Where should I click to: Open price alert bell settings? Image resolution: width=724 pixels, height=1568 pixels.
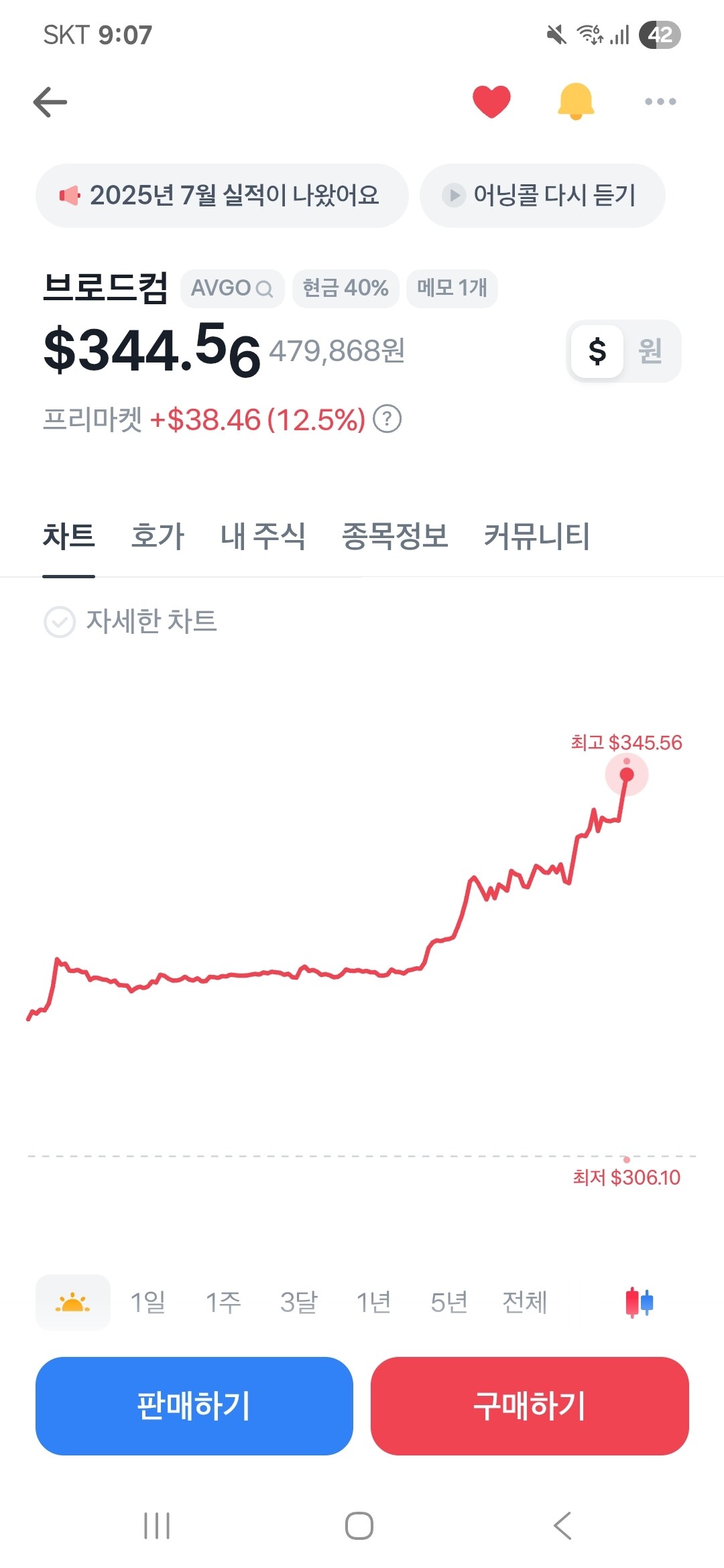[x=576, y=102]
